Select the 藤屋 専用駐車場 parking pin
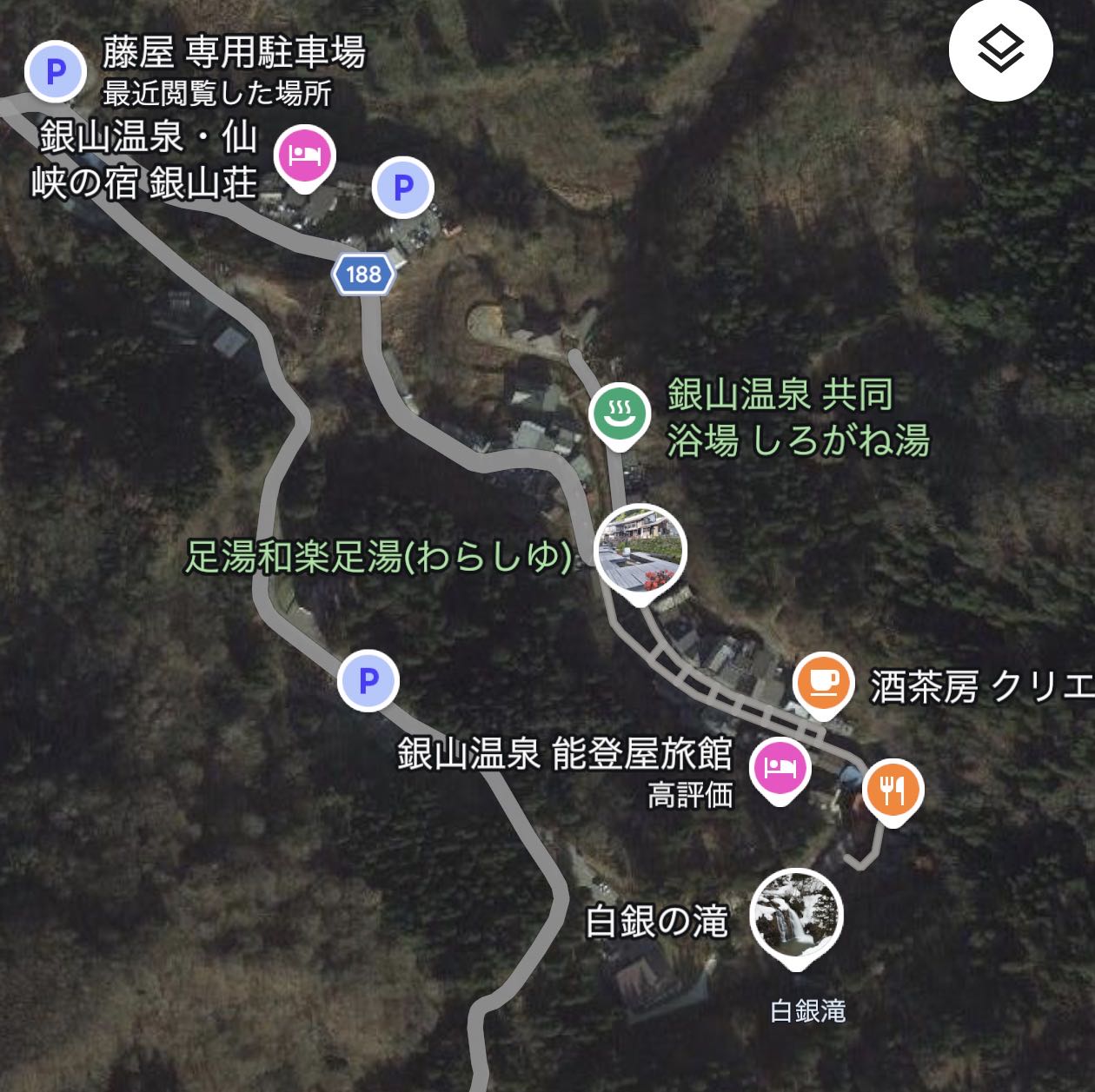The height and width of the screenshot is (1092, 1095). pos(56,71)
